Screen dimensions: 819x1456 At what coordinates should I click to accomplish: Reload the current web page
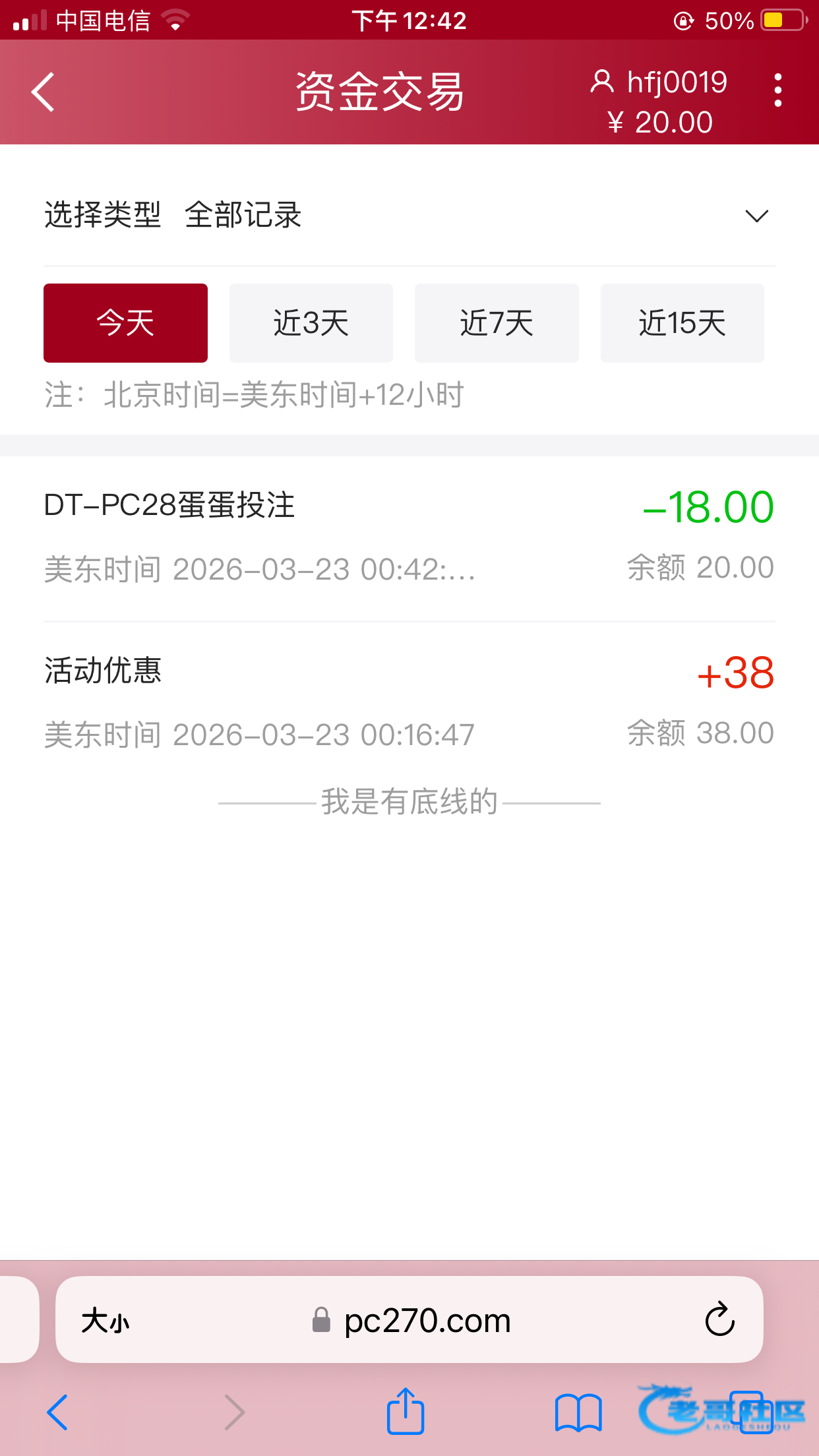719,1319
